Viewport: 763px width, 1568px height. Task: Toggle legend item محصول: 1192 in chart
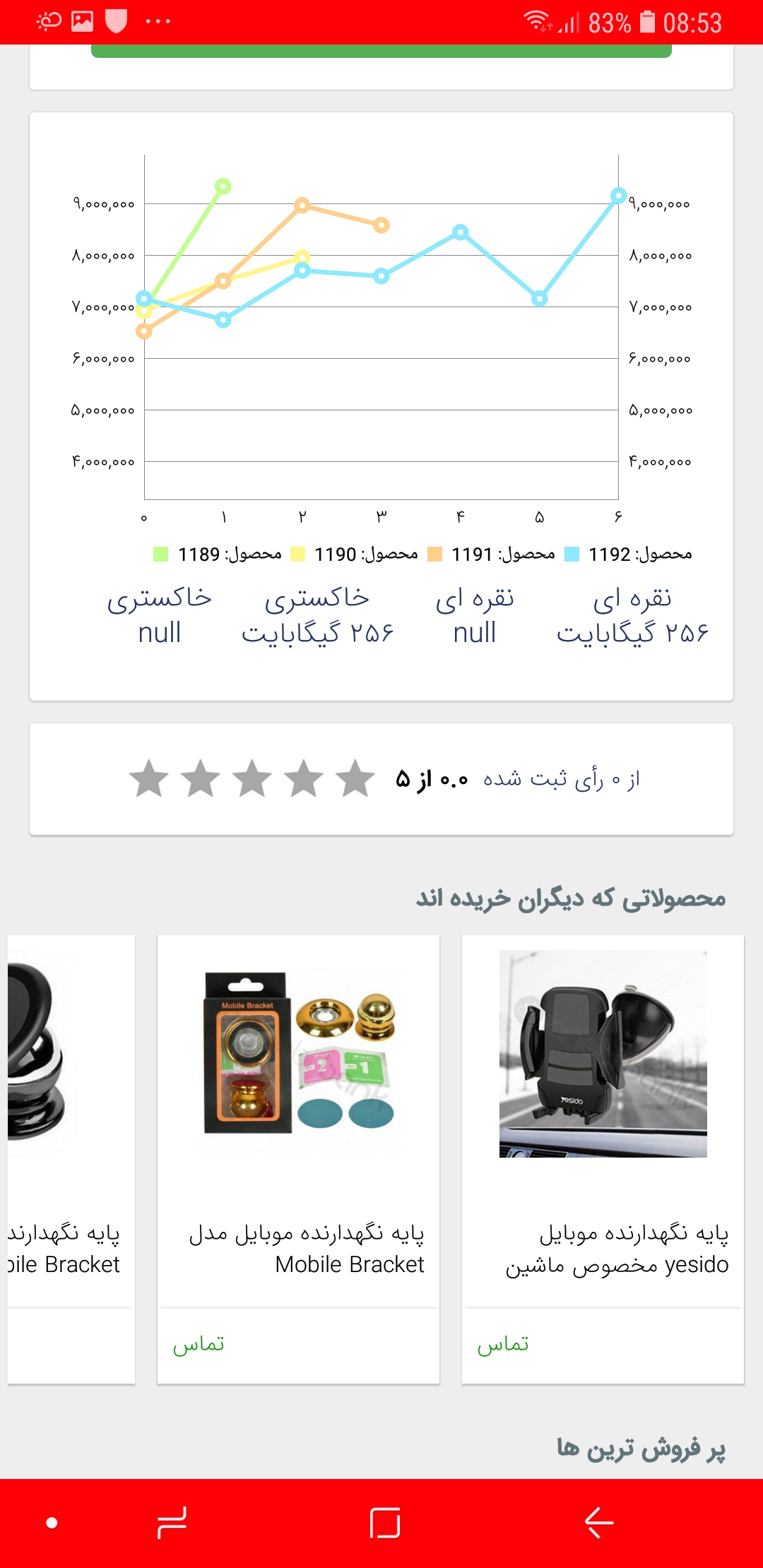coord(629,554)
